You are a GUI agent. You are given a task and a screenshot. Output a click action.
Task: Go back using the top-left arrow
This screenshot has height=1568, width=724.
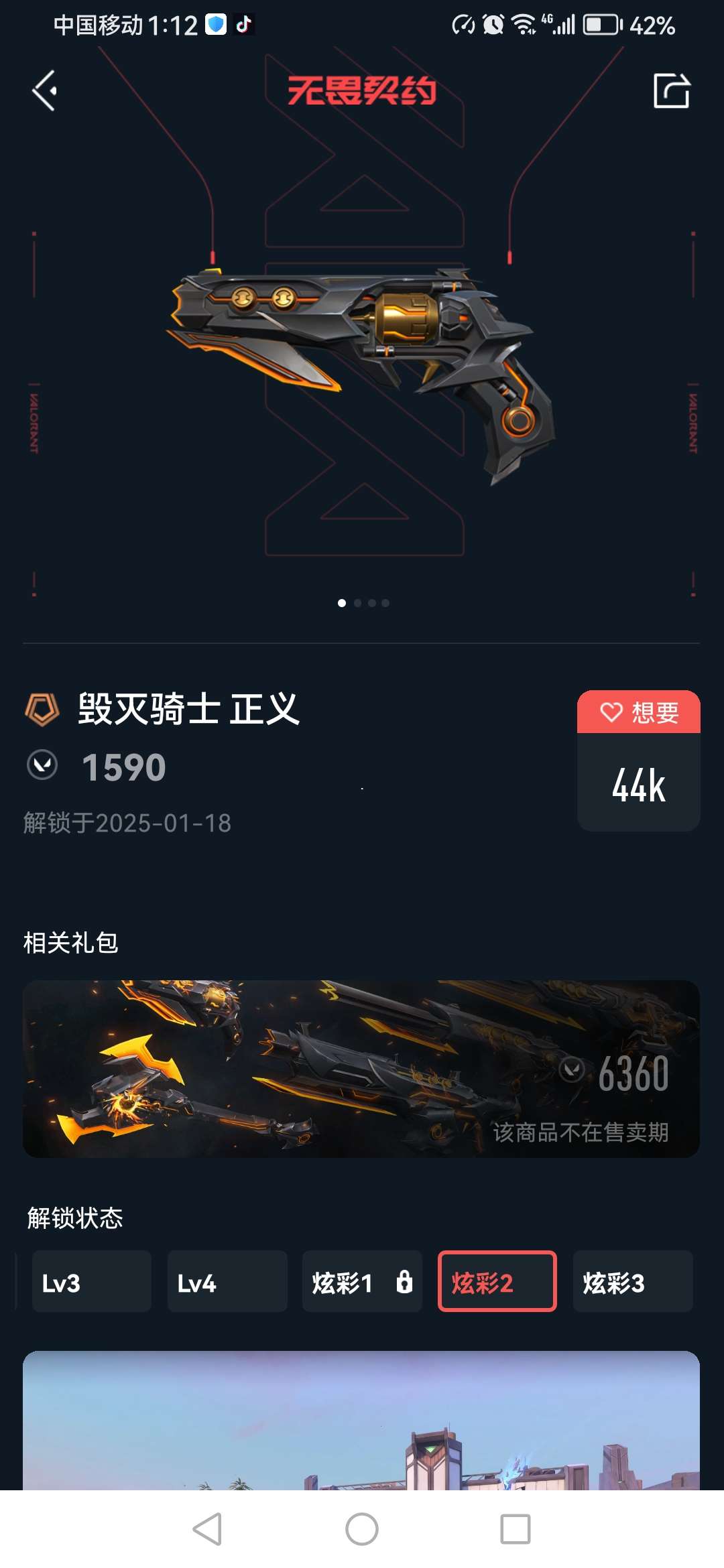(x=45, y=91)
